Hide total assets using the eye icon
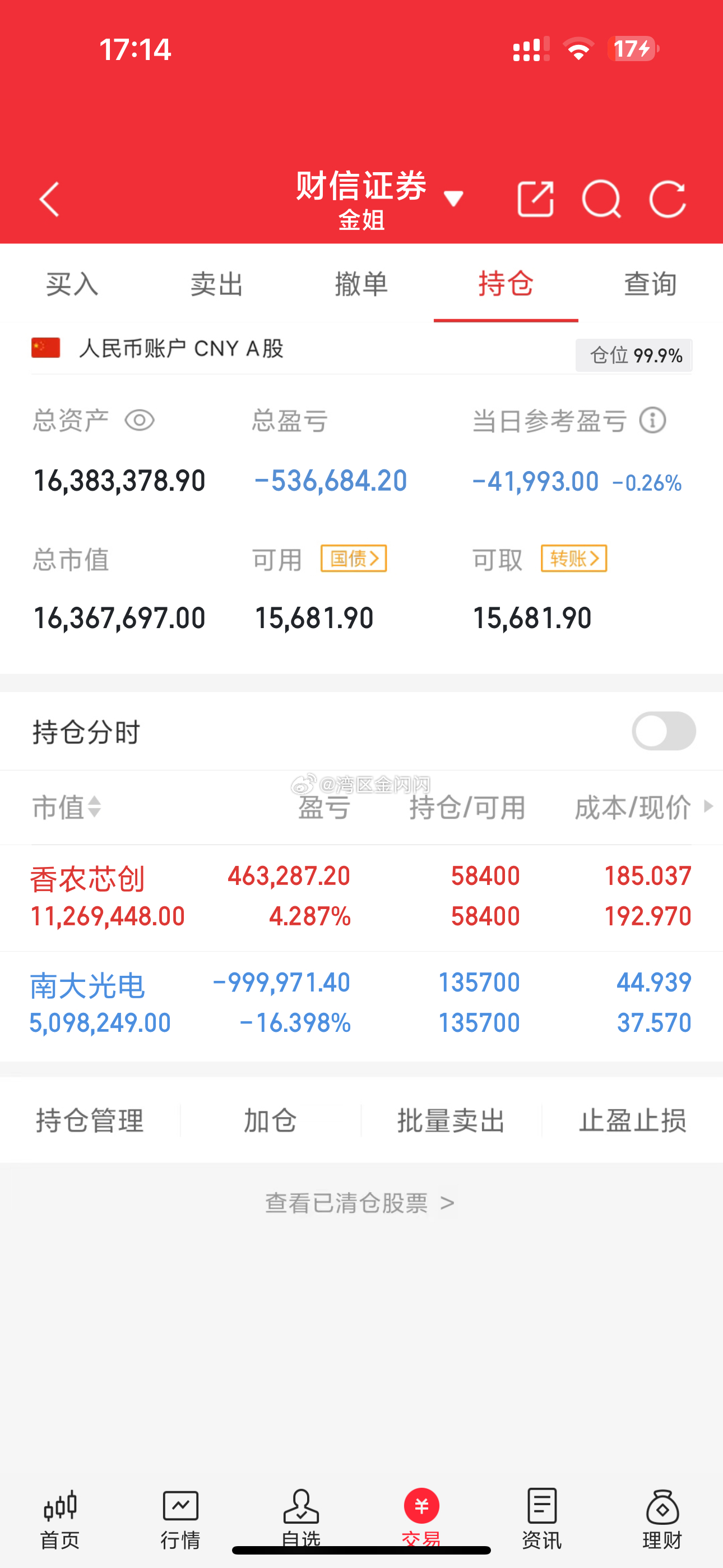The height and width of the screenshot is (1568, 723). click(139, 420)
